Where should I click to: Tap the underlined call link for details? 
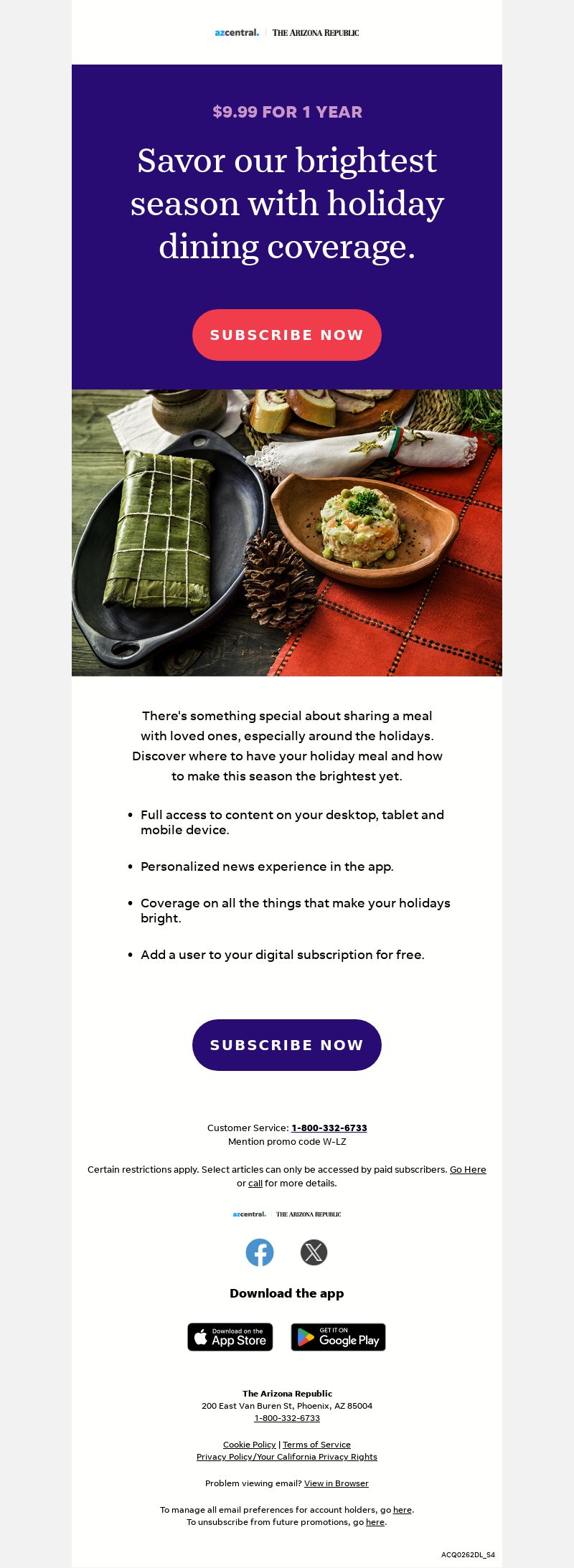tap(255, 1183)
